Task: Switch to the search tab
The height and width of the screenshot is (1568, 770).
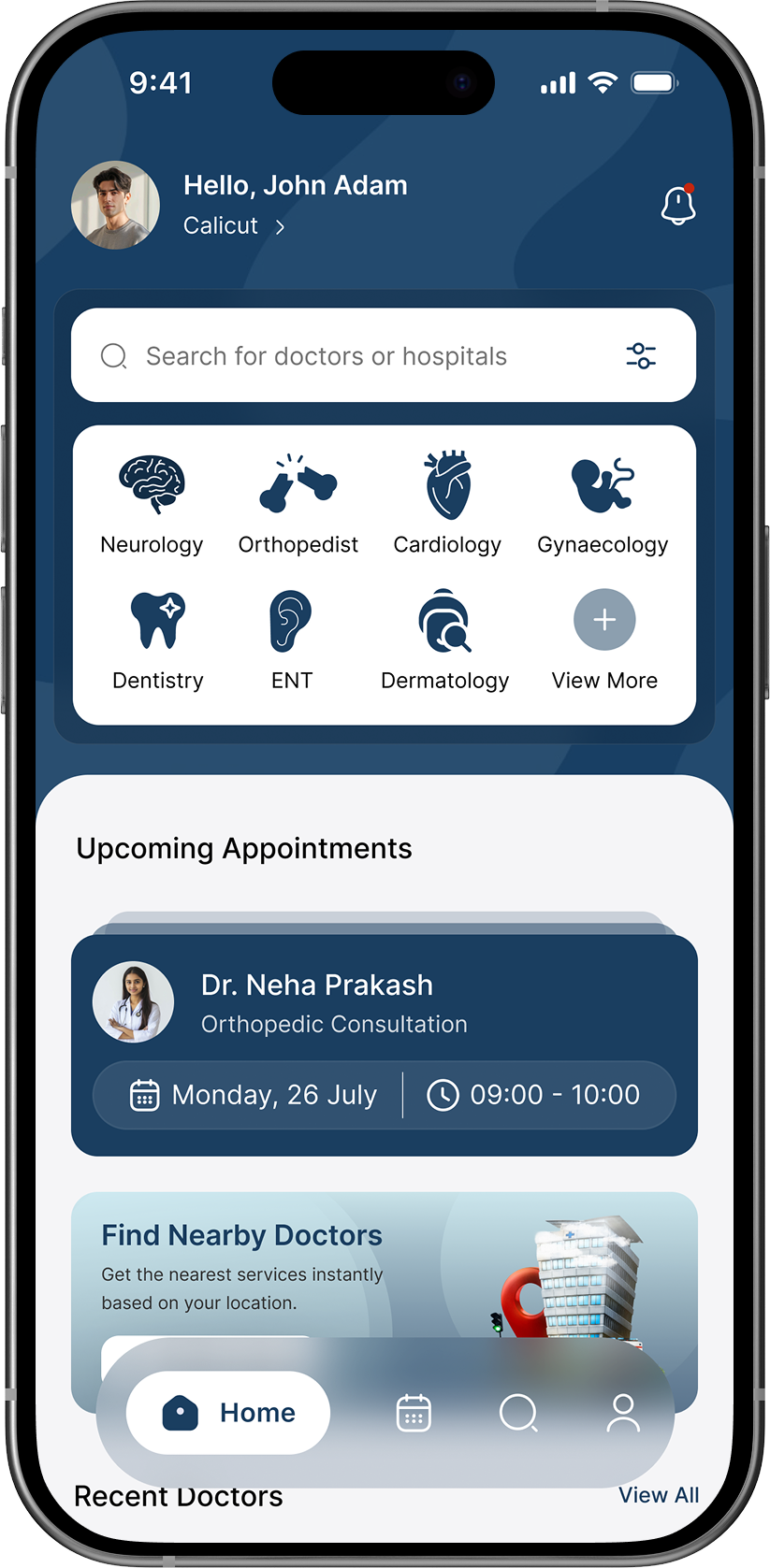Action: tap(518, 1413)
